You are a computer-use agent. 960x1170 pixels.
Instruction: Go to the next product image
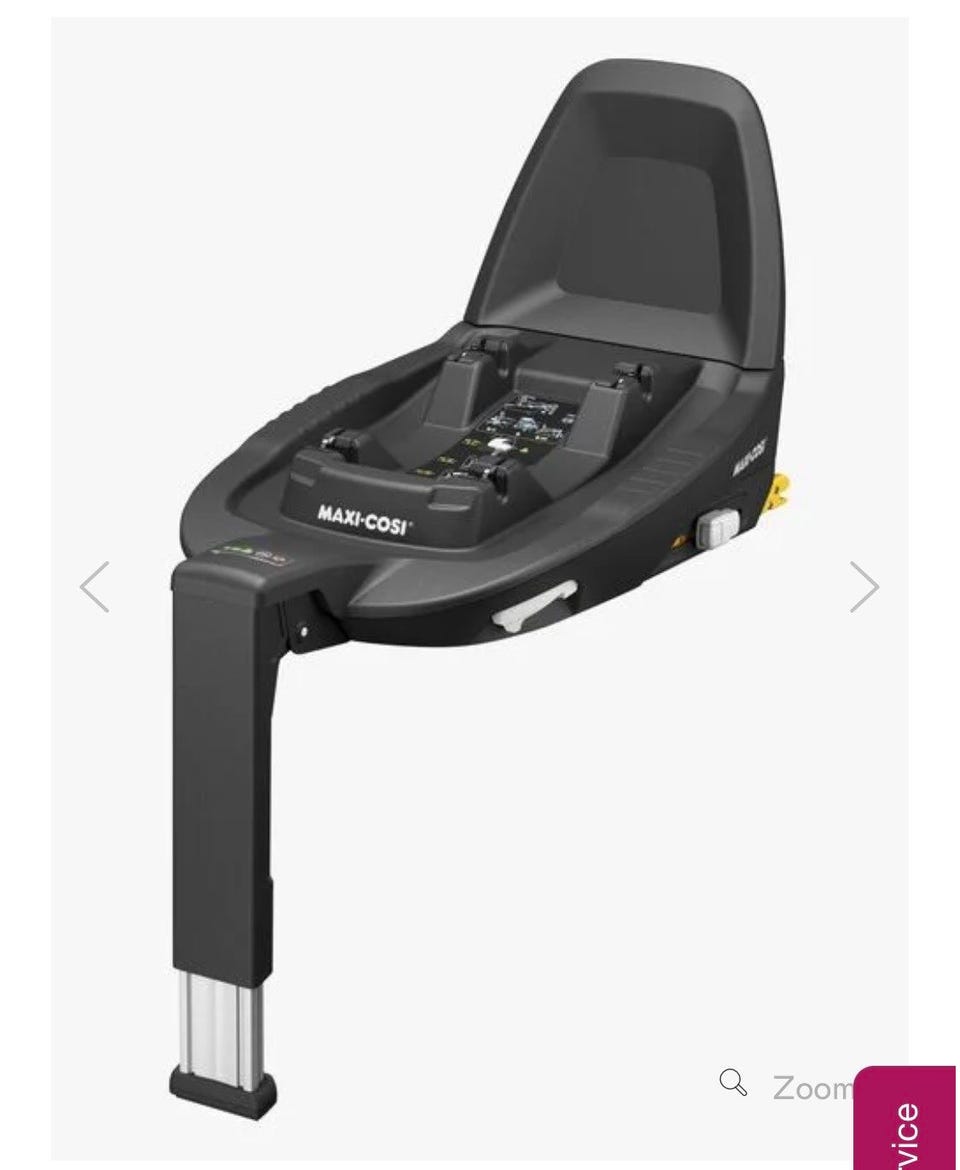click(x=864, y=587)
